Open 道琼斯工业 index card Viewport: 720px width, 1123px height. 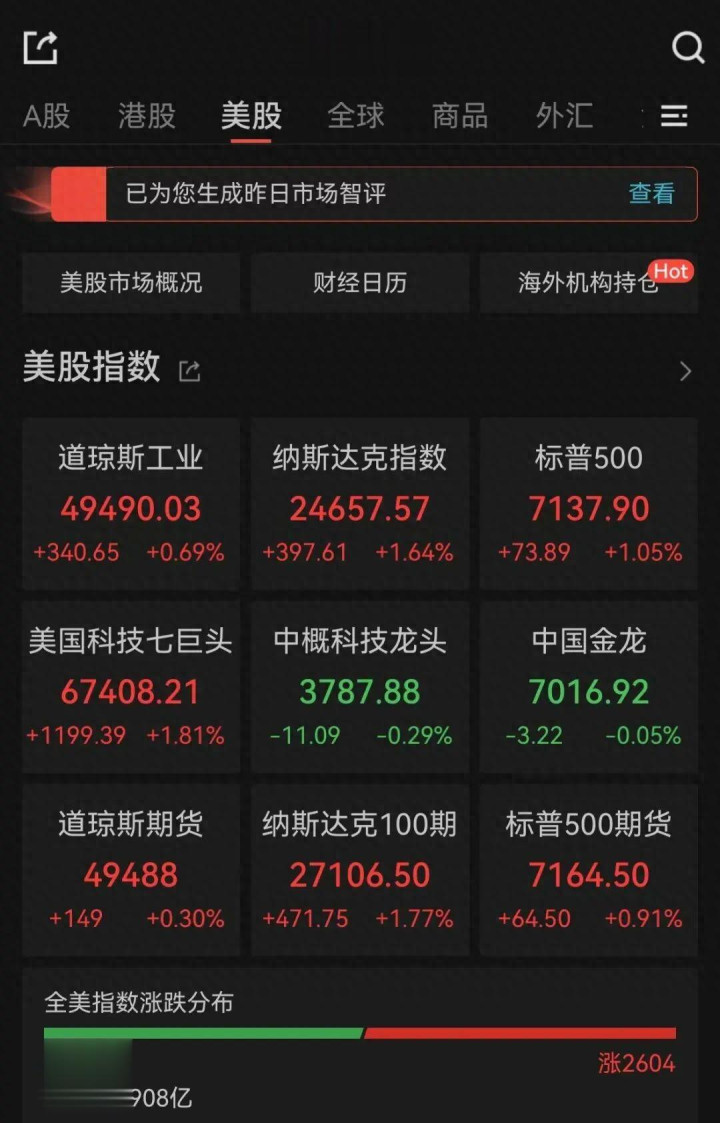tap(131, 504)
